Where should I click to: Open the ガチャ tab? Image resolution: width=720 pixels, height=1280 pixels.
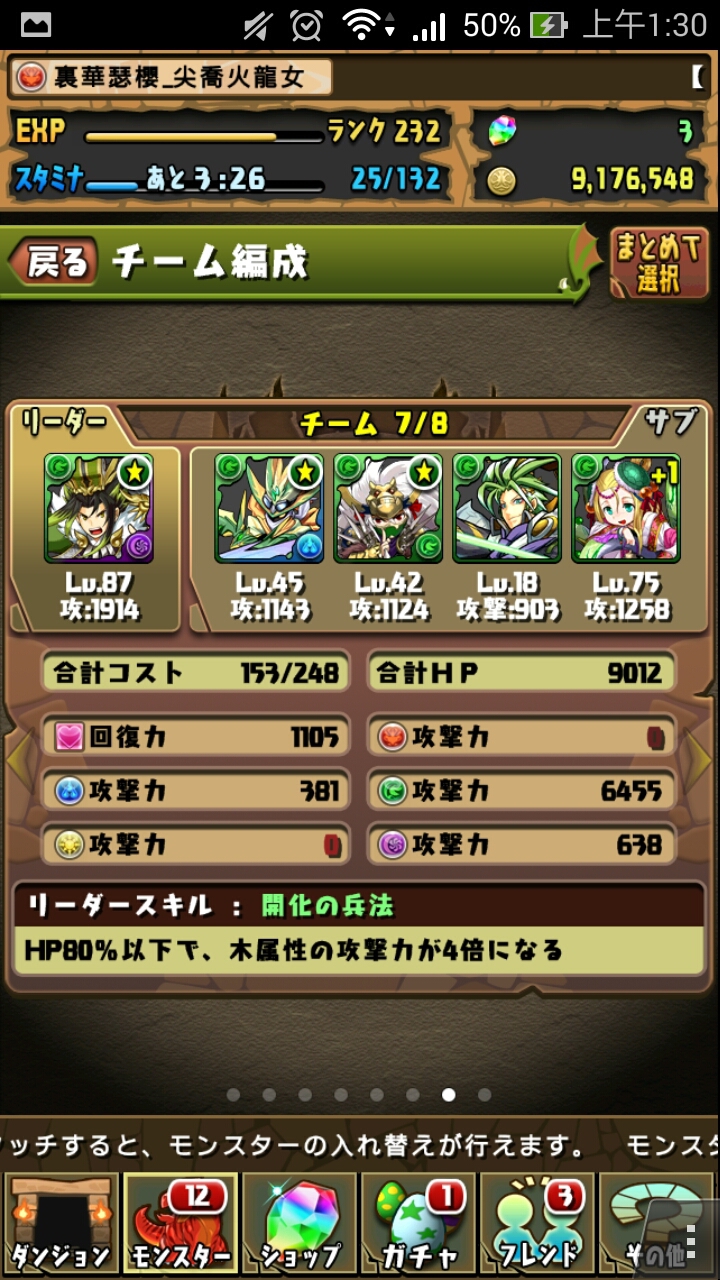(418, 1226)
